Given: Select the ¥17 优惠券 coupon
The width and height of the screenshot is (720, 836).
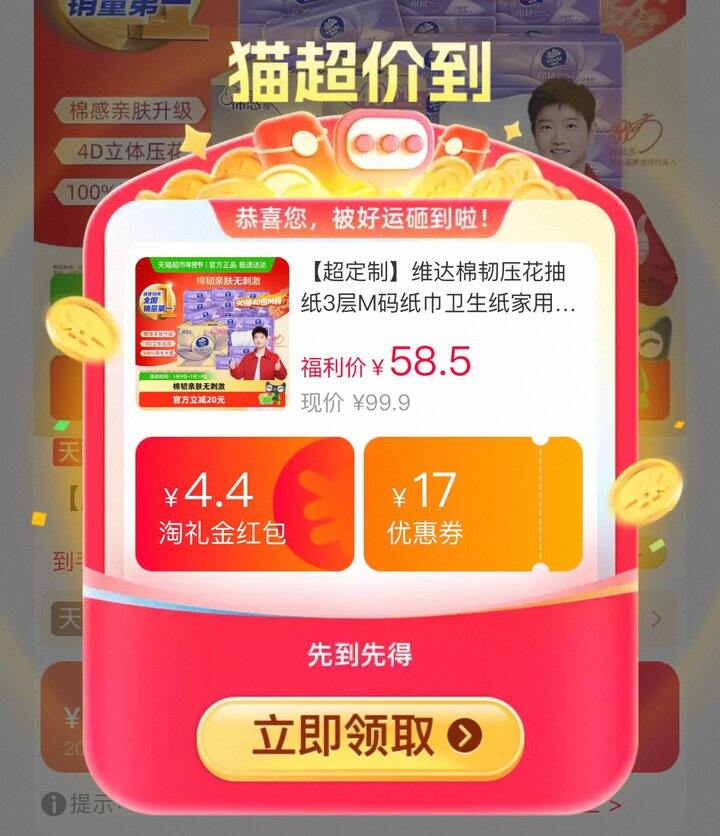Looking at the screenshot, I should pos(472,504).
